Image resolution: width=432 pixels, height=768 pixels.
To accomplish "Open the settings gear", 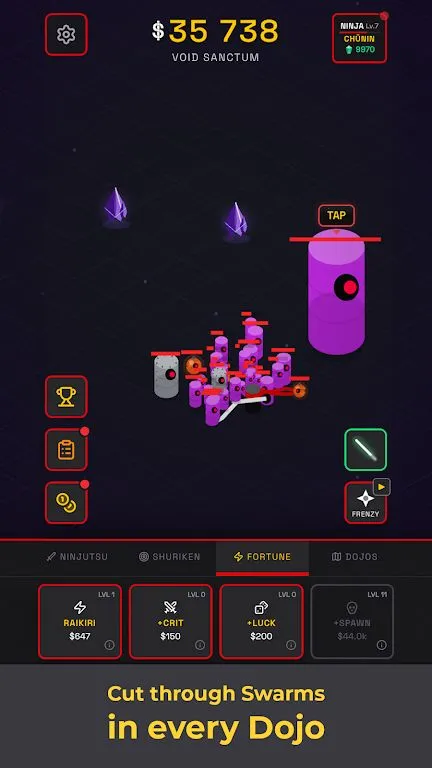I will coord(66,35).
